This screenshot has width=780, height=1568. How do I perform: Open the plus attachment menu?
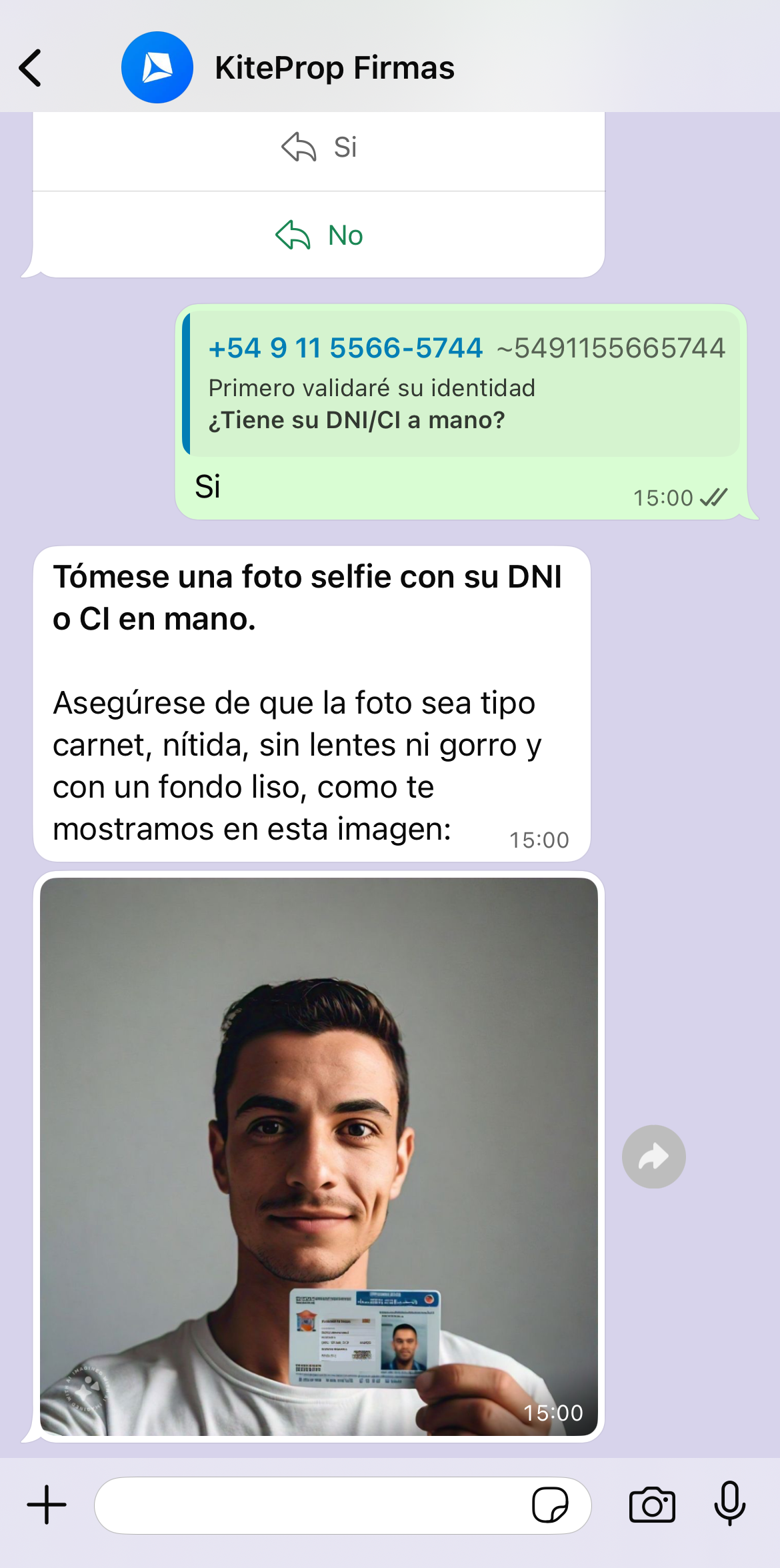pos(47,1505)
